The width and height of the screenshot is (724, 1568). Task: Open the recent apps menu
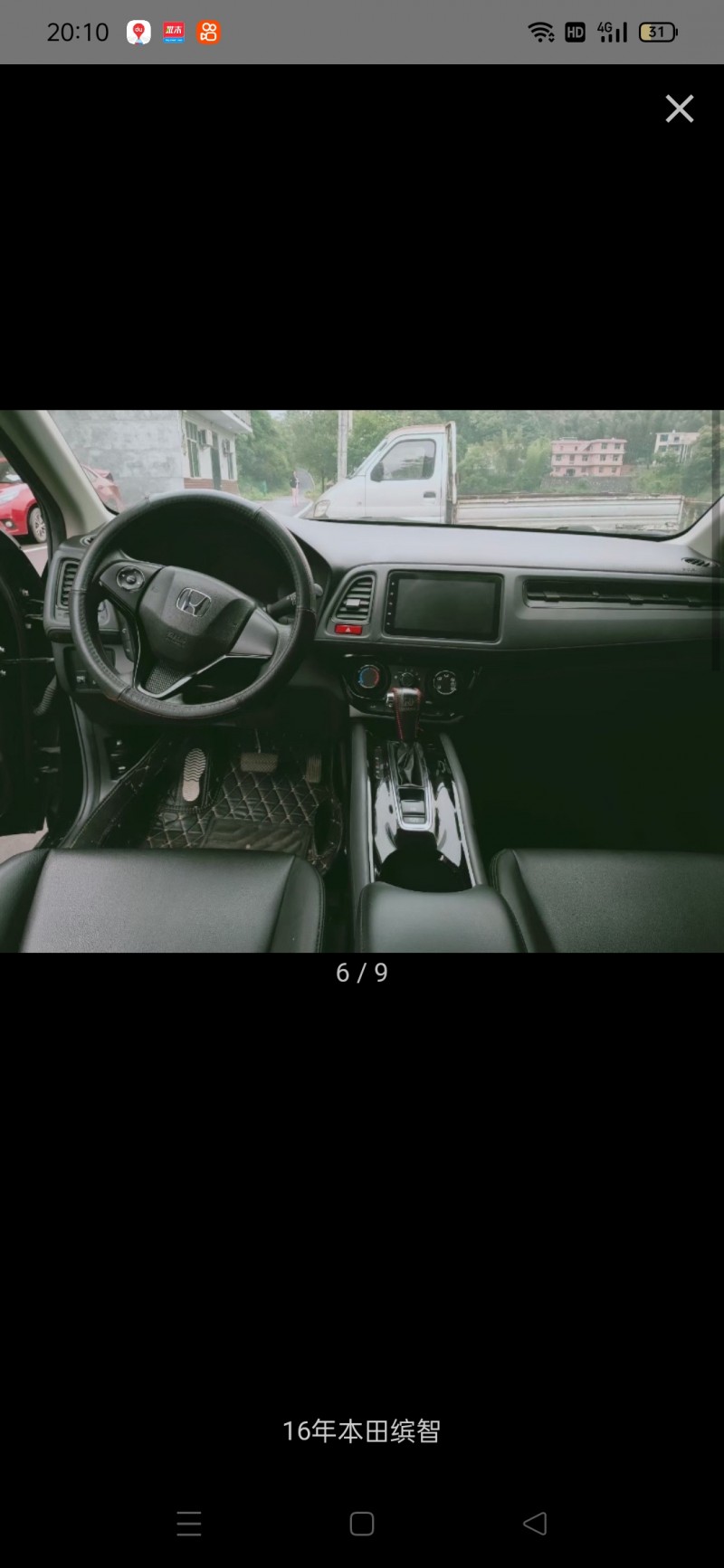point(189,1524)
